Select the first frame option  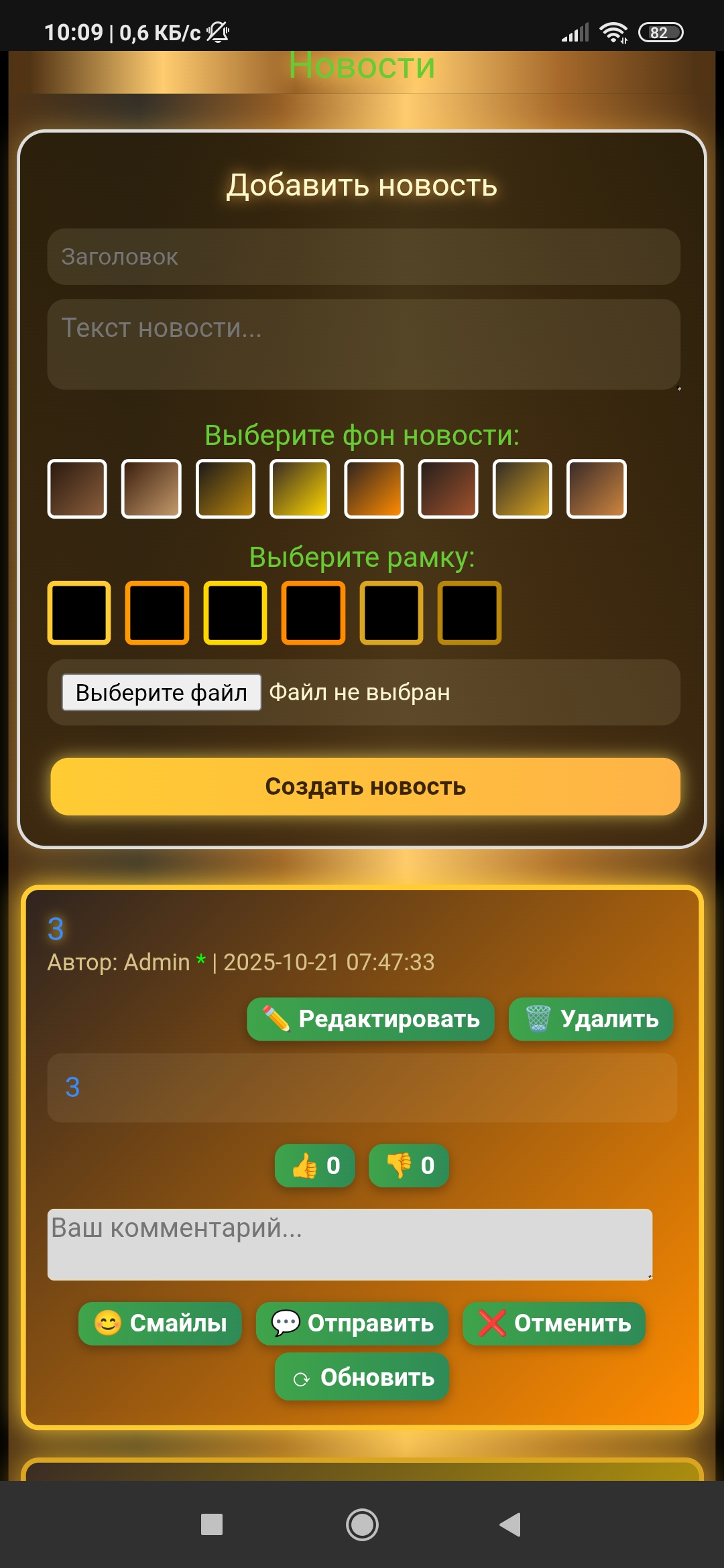(x=79, y=613)
